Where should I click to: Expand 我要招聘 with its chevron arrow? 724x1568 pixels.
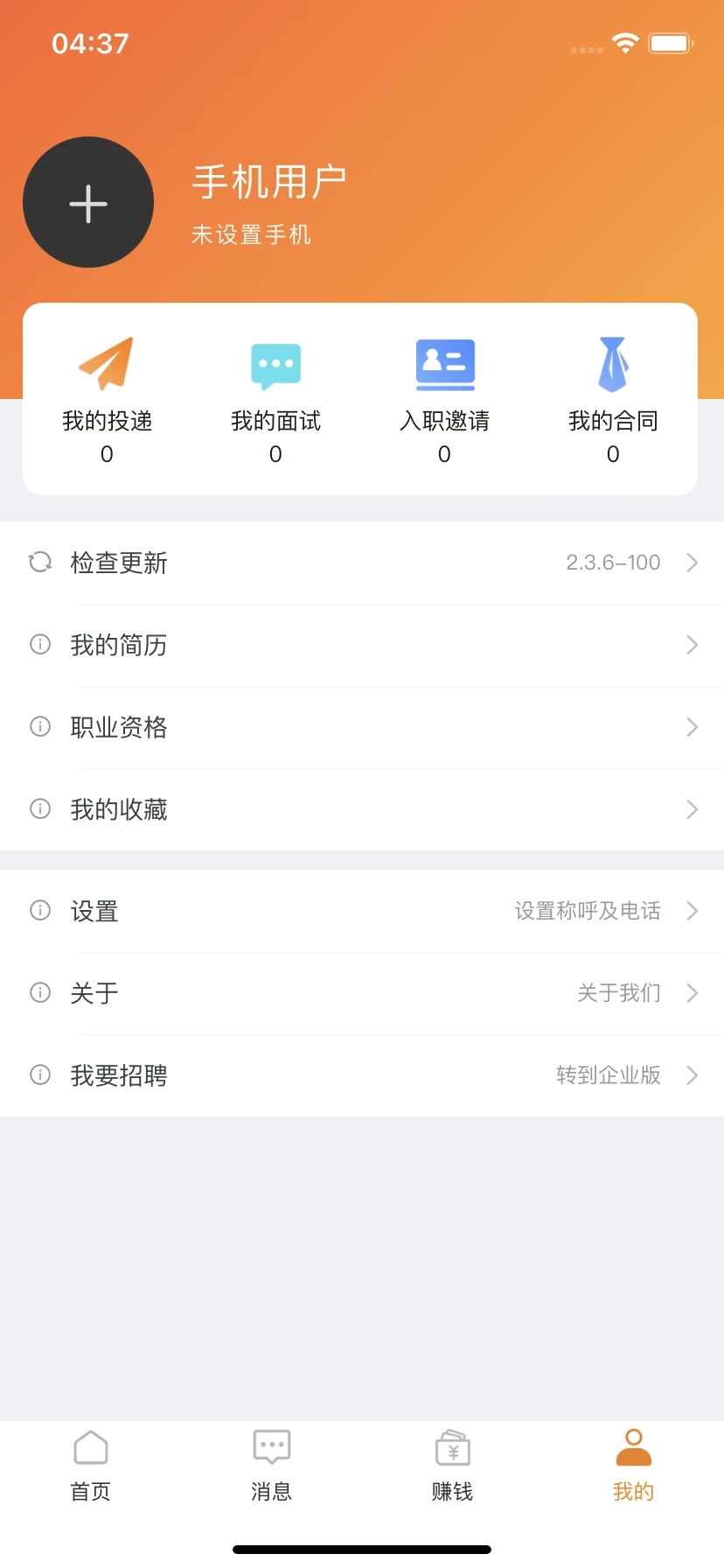click(x=692, y=1075)
